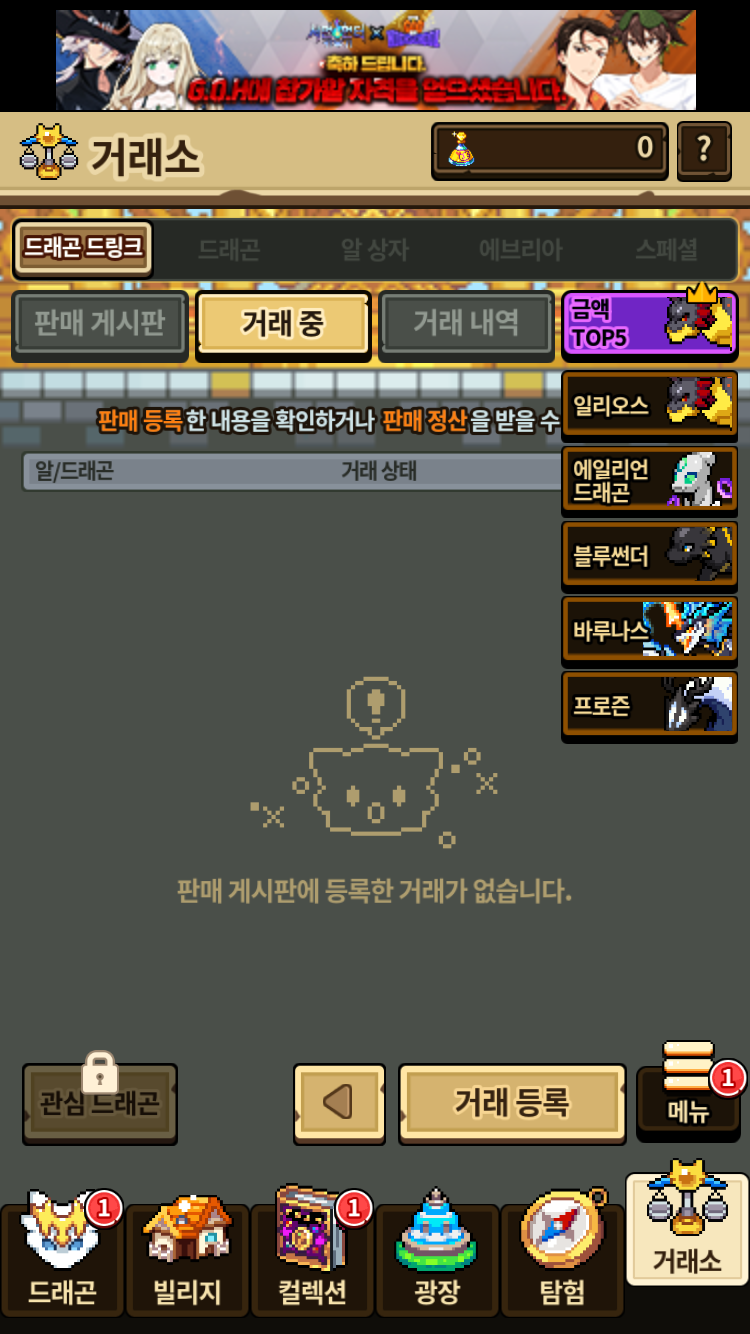This screenshot has height=1334, width=750.
Task: Open 에일리언 드래곤 in the TOP5 list
Action: tap(650, 480)
